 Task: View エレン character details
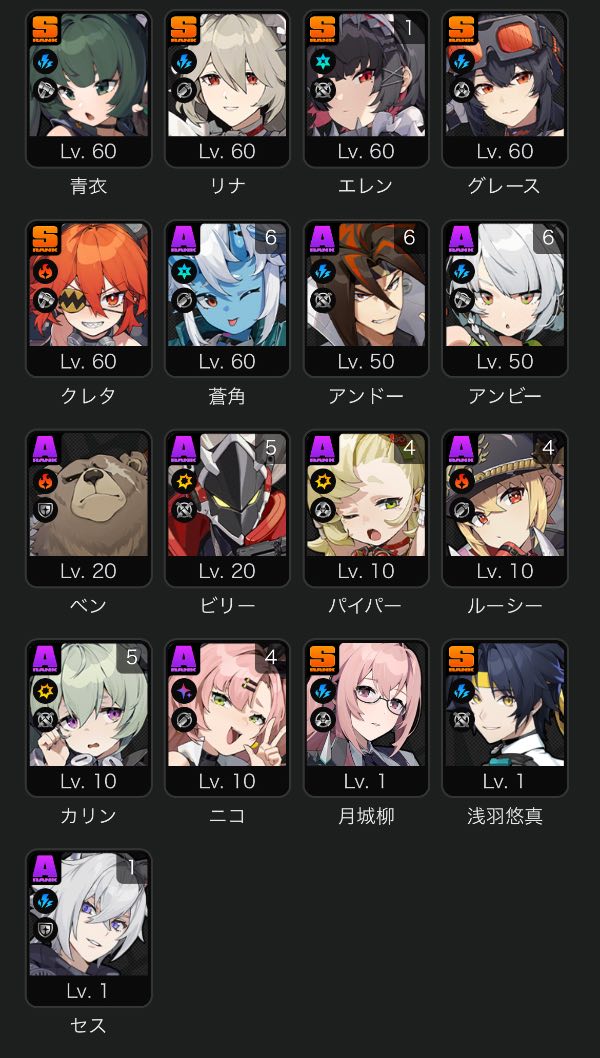366,88
